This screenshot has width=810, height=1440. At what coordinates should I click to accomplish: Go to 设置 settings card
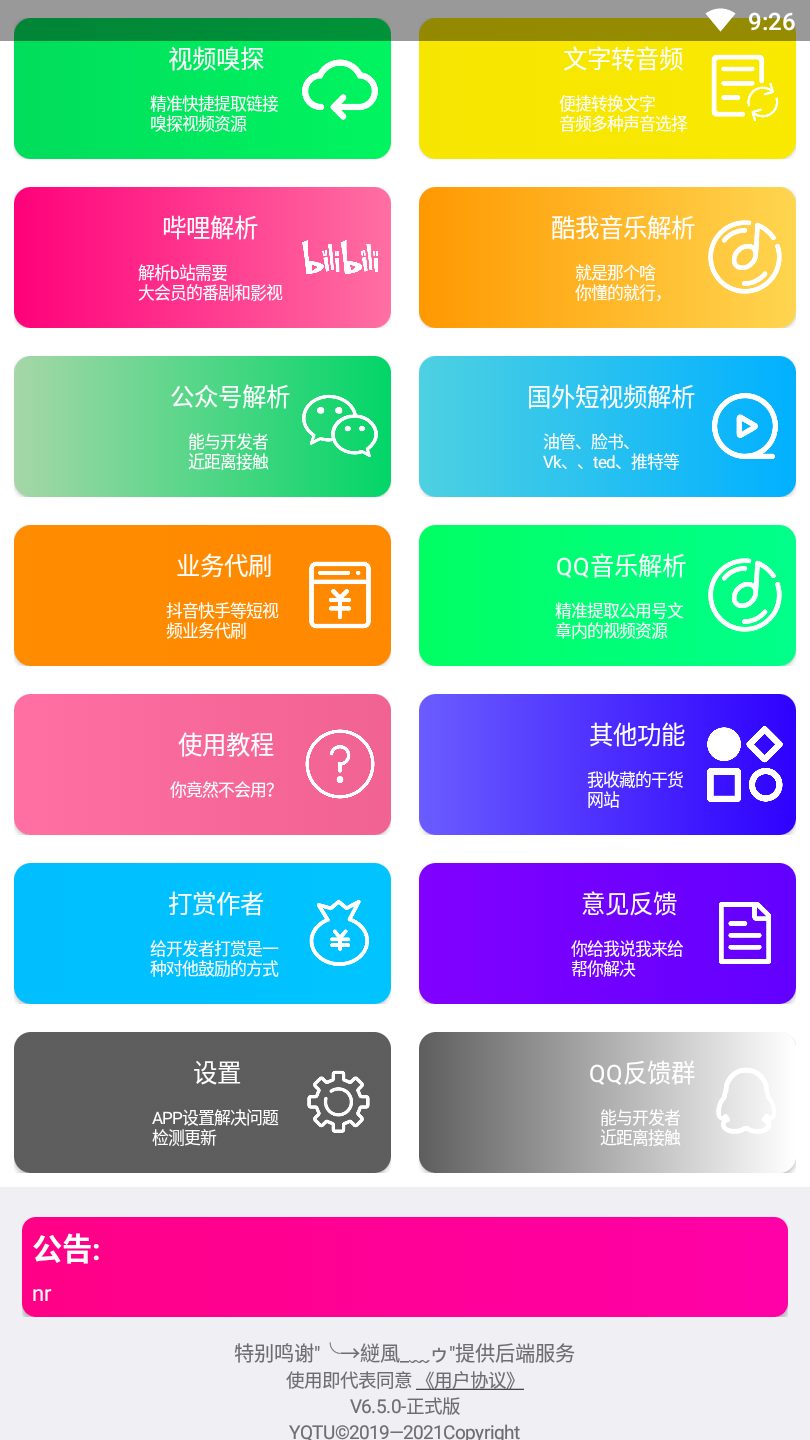point(202,1102)
